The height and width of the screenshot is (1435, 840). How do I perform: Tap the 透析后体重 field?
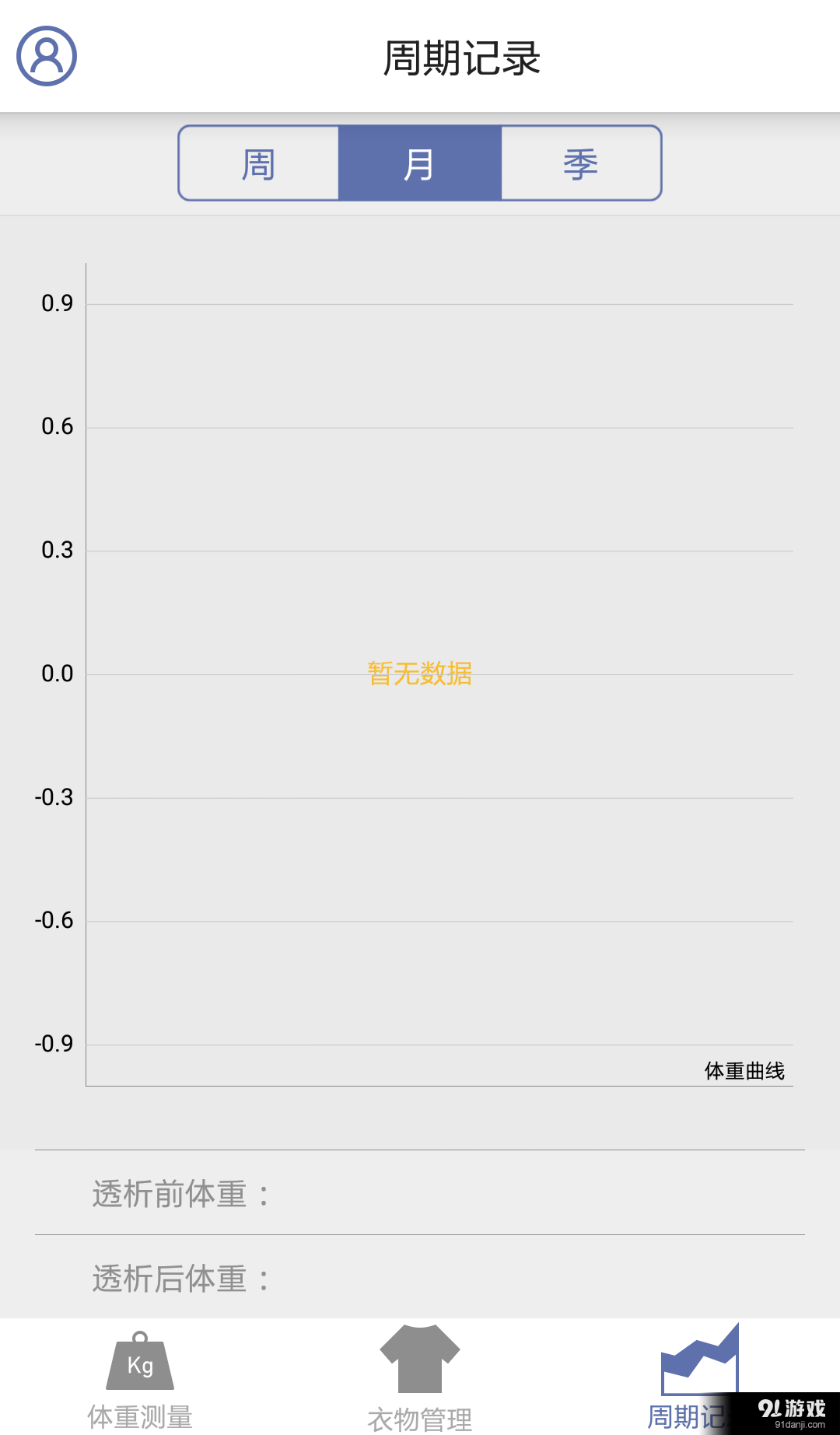tap(183, 1276)
